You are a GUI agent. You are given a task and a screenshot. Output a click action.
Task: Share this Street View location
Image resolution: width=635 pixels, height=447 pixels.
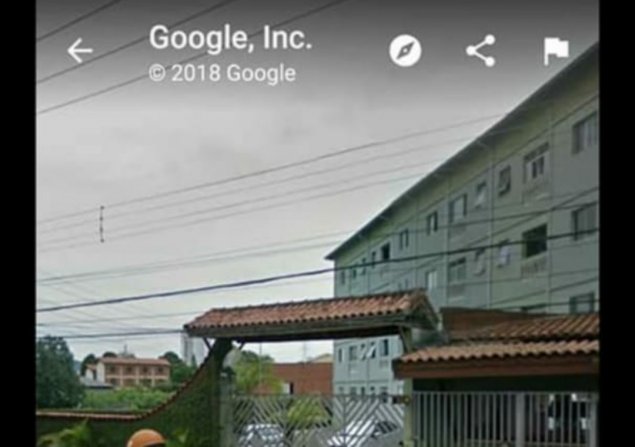coord(481,51)
